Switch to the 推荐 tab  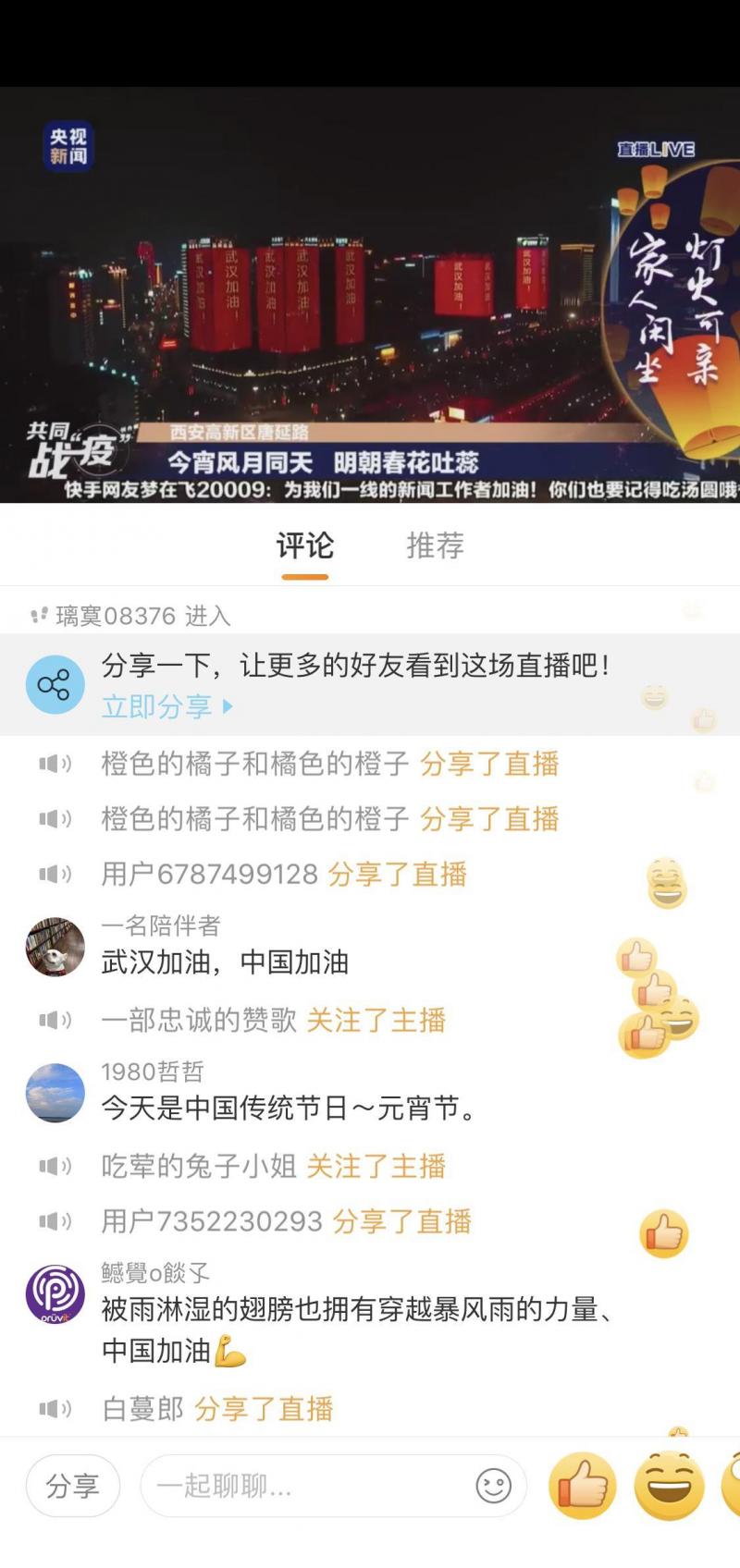point(435,545)
